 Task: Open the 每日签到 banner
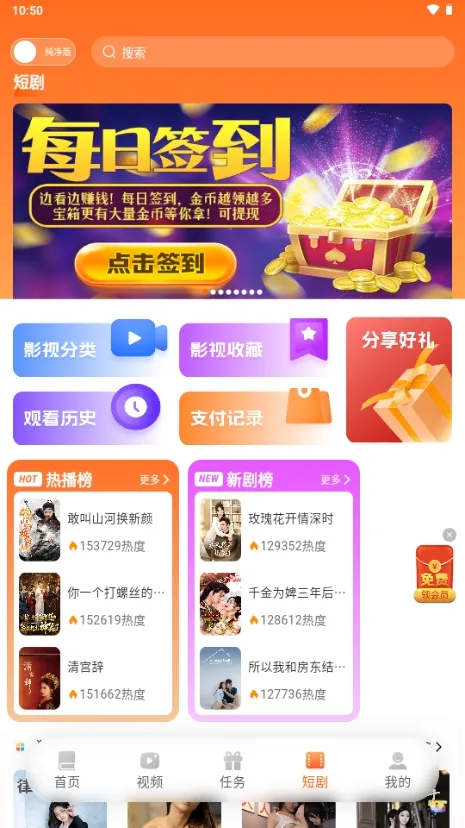click(x=232, y=201)
